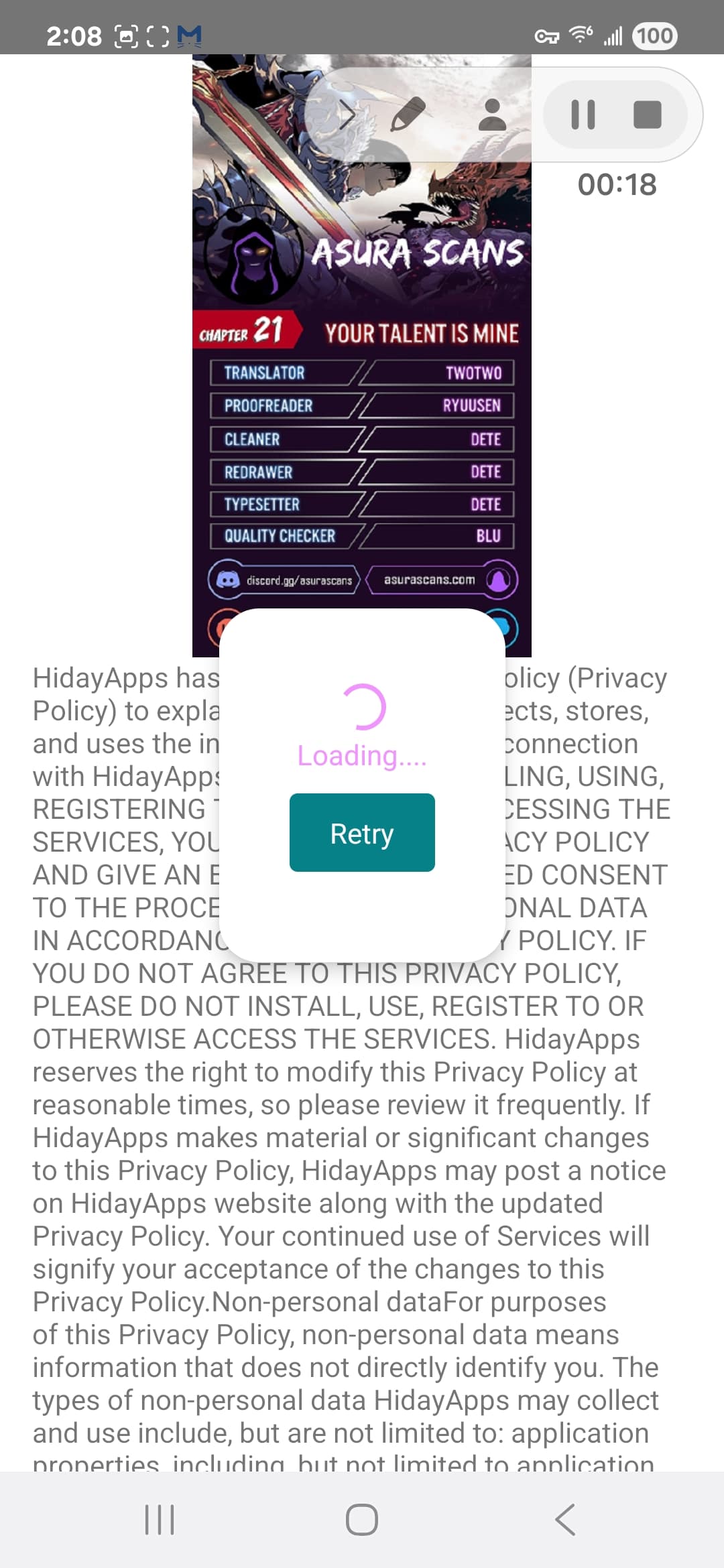The height and width of the screenshot is (1568, 724).
Task: Collapse the recorder toolbar with the arrow
Action: pos(347,115)
